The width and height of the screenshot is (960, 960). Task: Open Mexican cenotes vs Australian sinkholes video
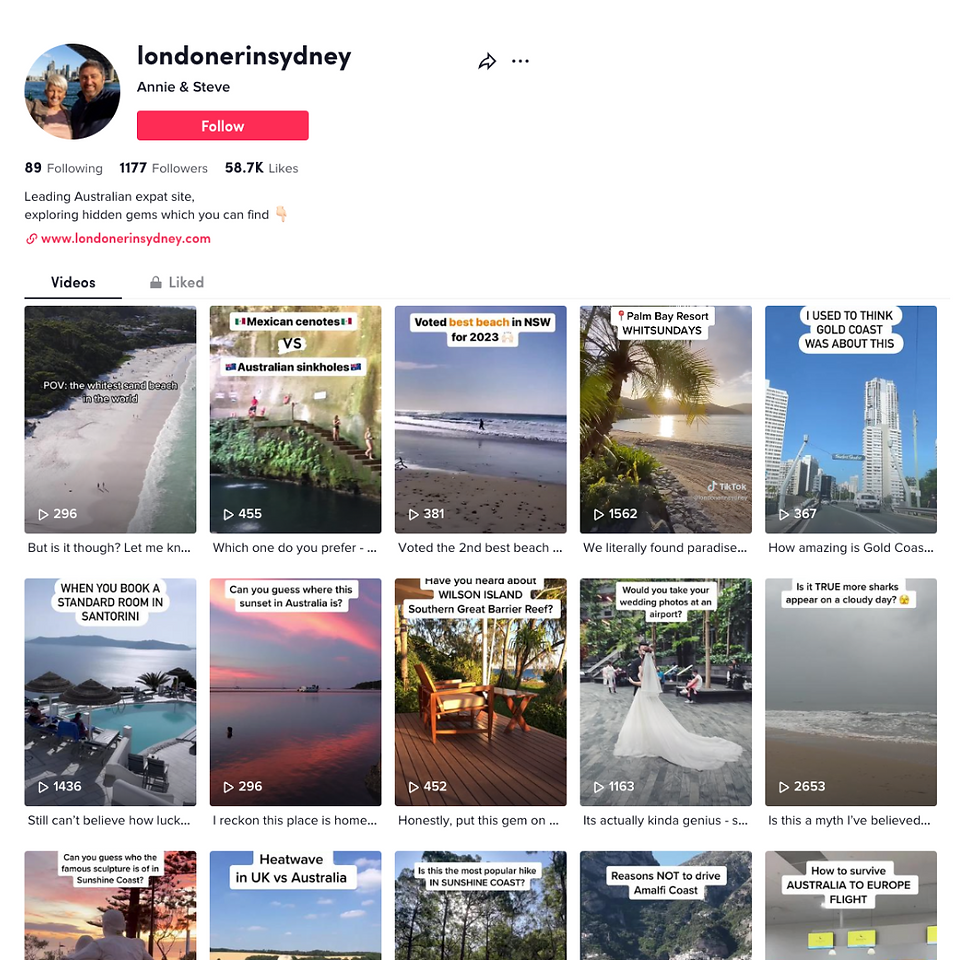point(295,419)
